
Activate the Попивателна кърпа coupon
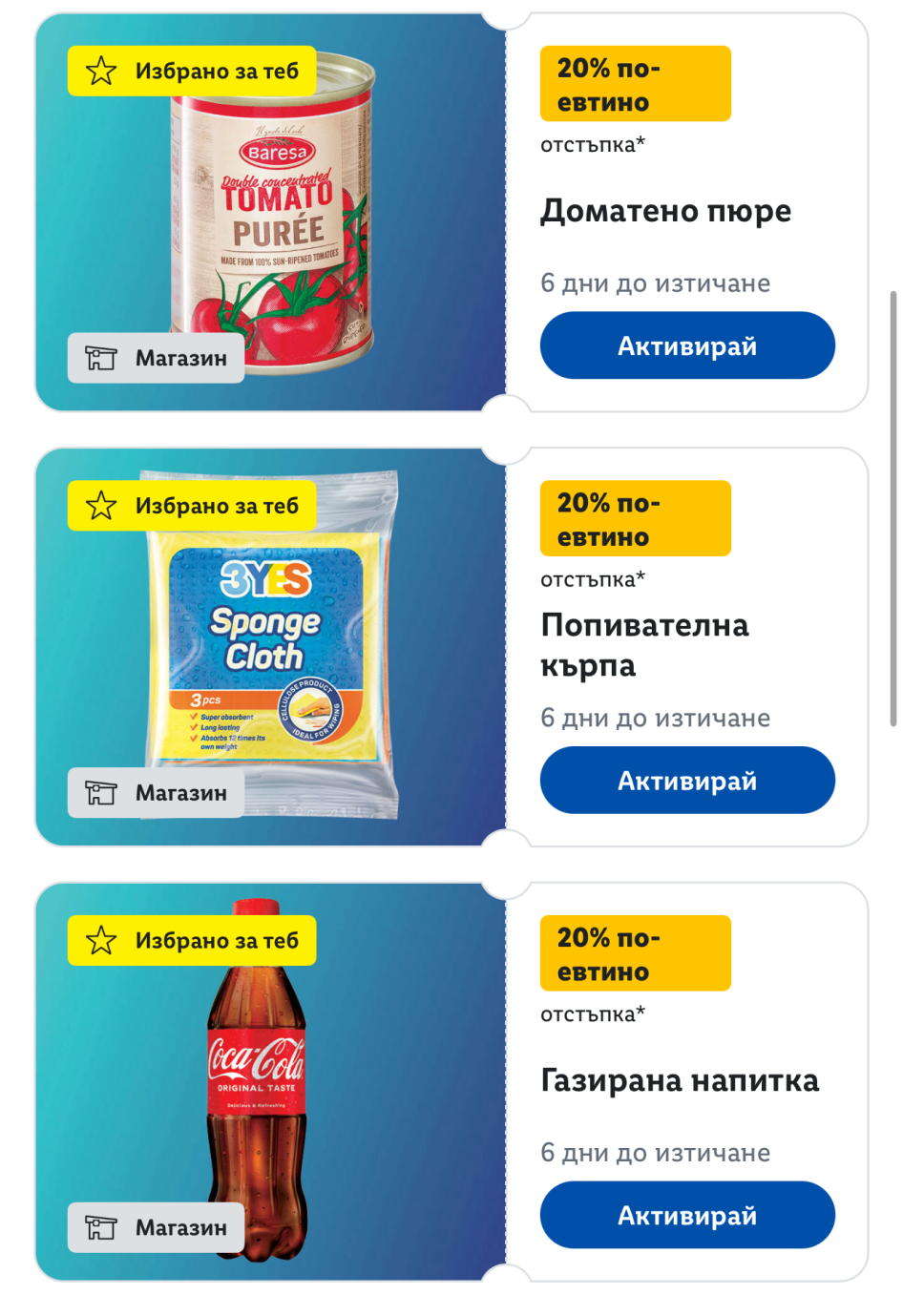(687, 781)
